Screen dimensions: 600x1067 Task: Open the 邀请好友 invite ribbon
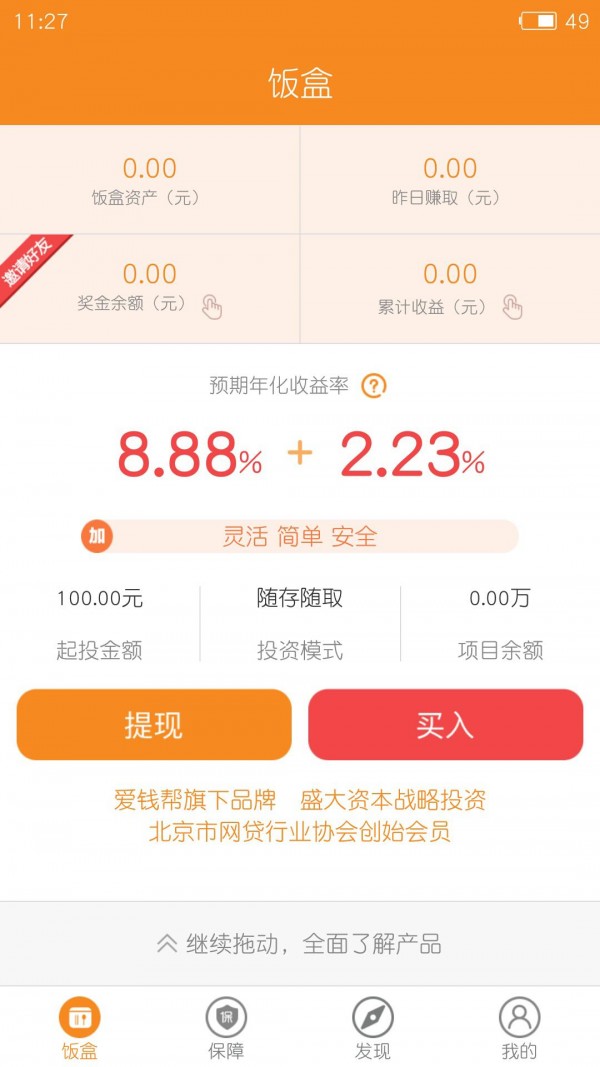click(30, 264)
